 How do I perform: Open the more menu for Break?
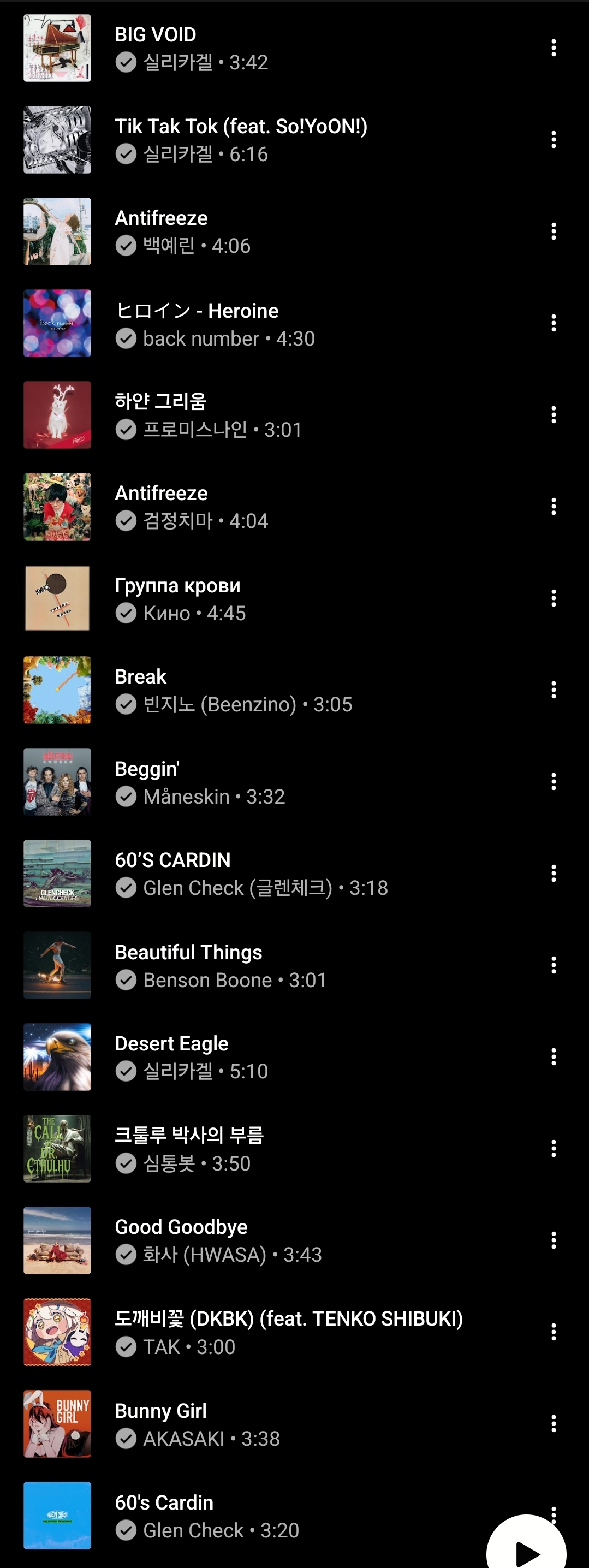[x=553, y=690]
